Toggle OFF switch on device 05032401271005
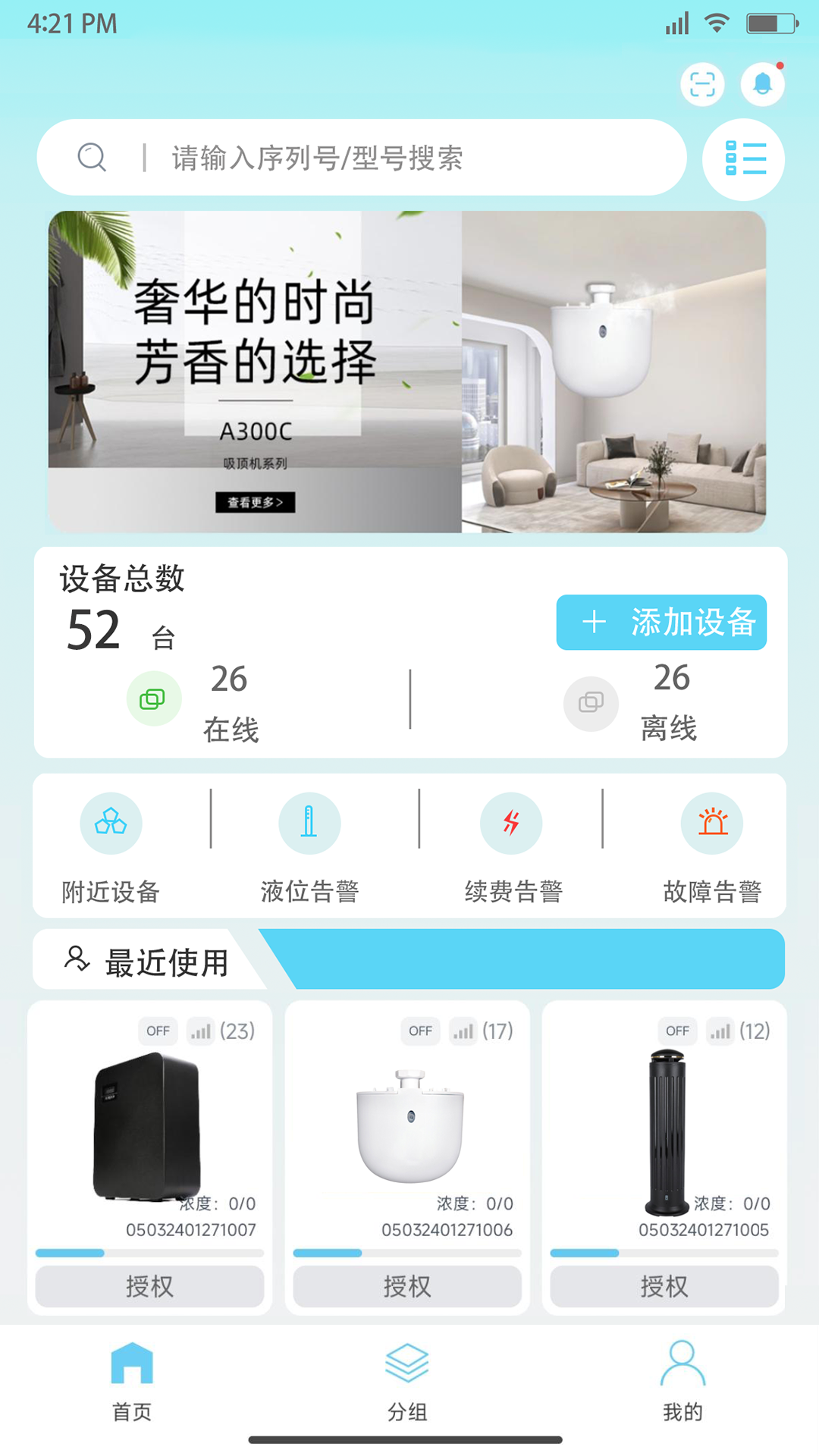The width and height of the screenshot is (819, 1456). (x=678, y=1031)
